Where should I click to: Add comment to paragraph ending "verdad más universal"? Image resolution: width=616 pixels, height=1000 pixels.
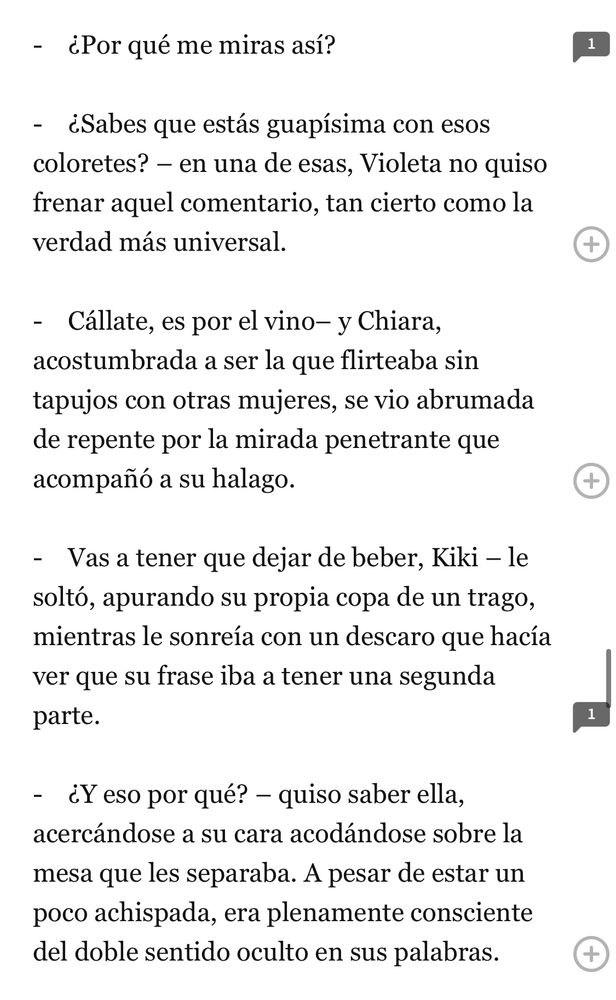coord(591,244)
